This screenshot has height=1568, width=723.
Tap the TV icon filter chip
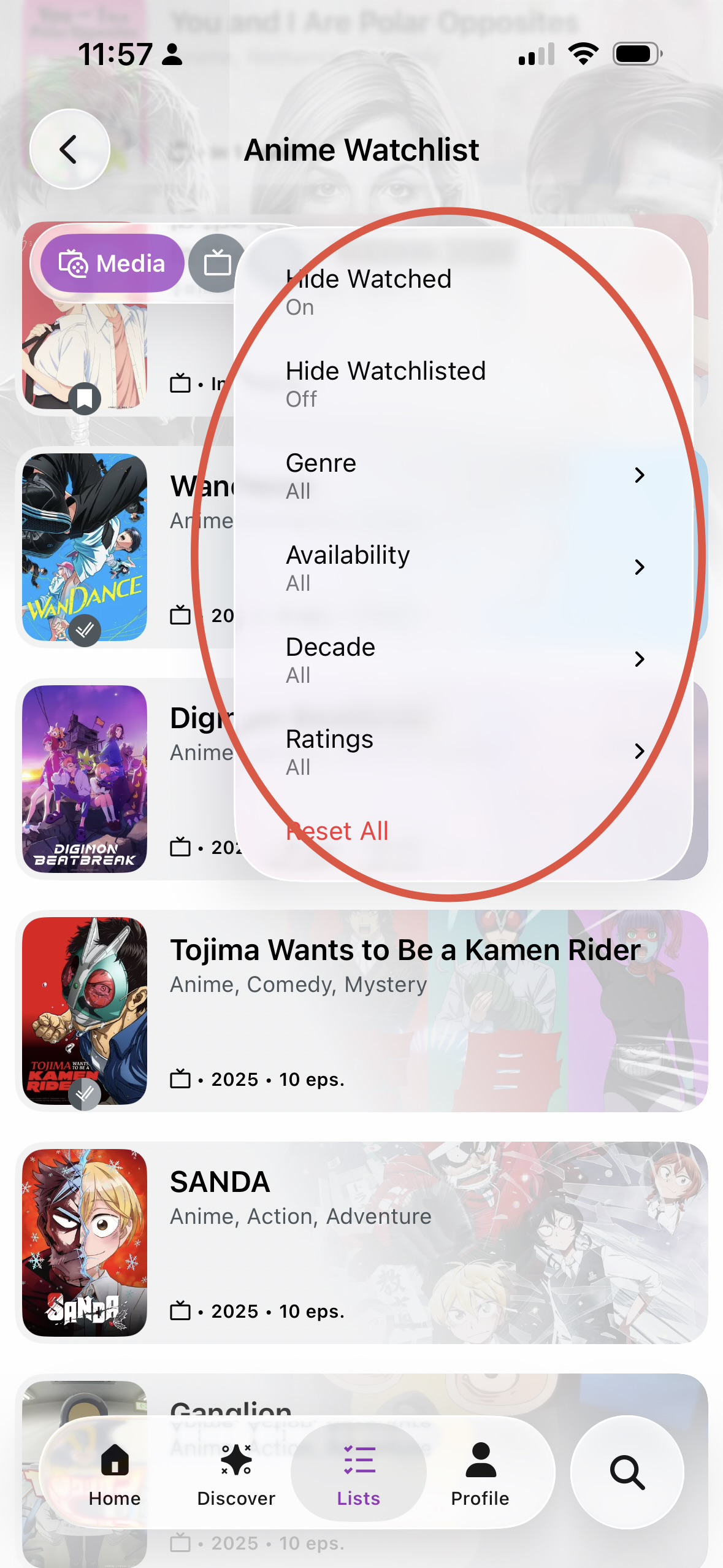(x=217, y=264)
